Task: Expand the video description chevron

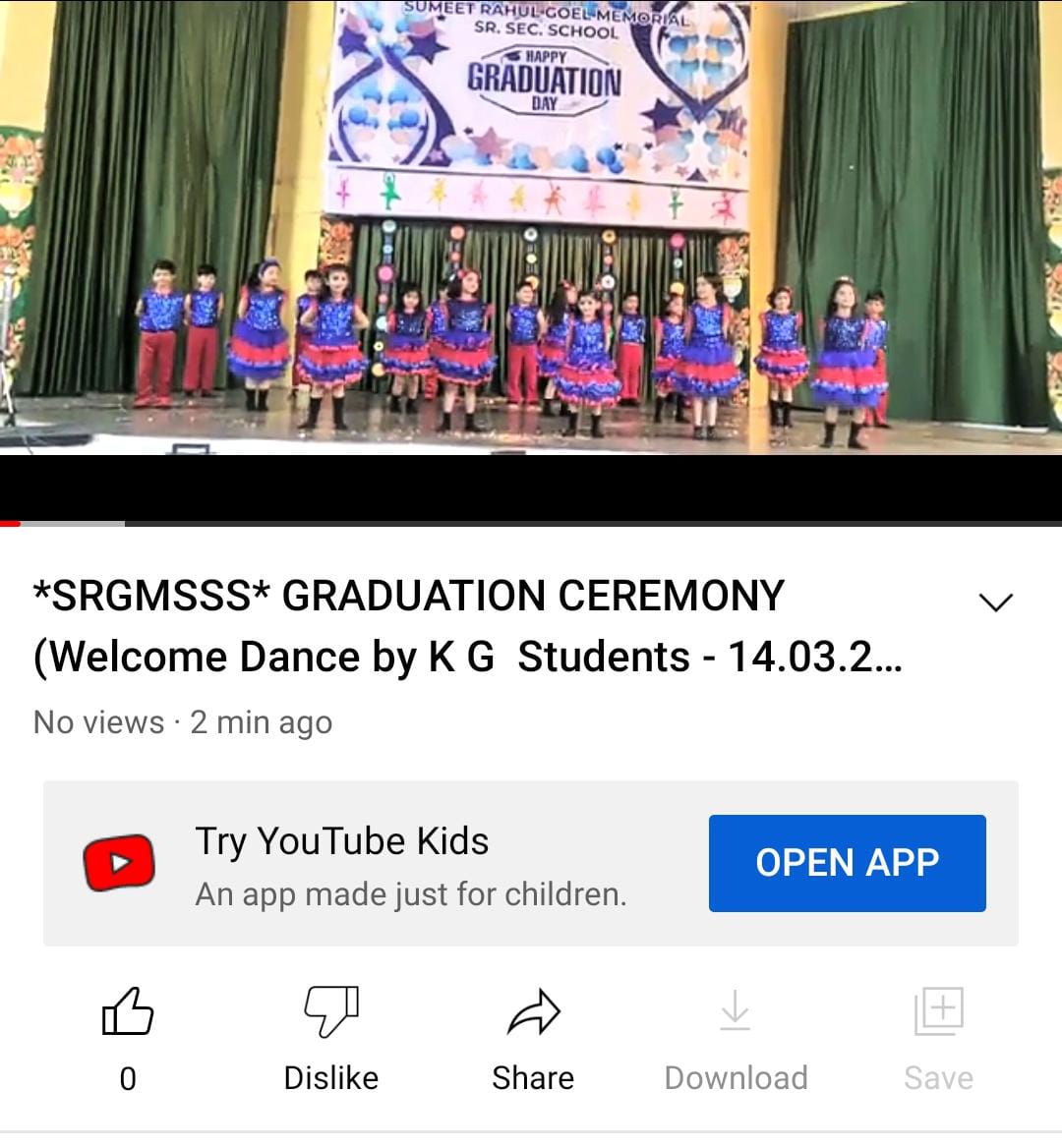Action: 996,602
